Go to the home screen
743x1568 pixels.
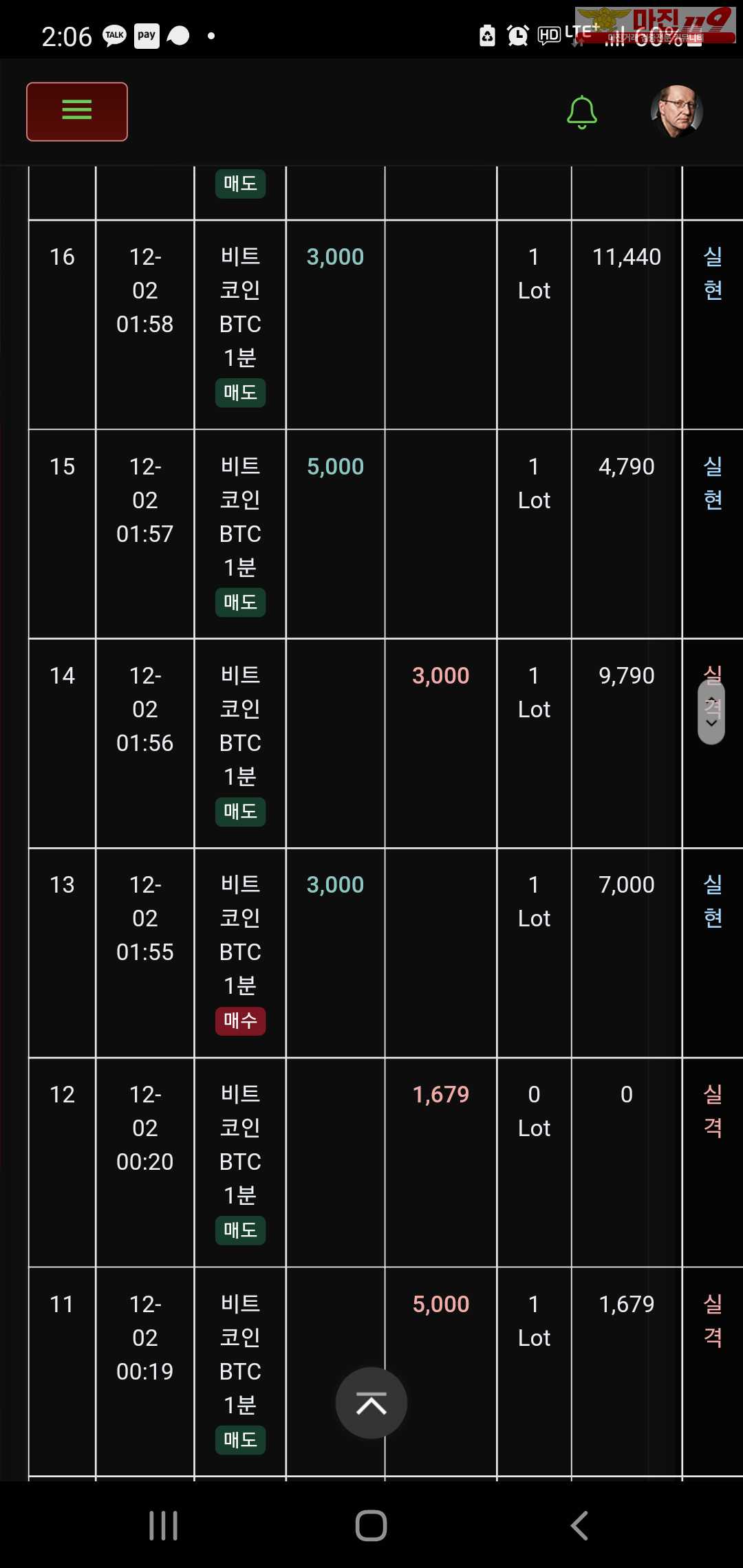(x=371, y=1525)
